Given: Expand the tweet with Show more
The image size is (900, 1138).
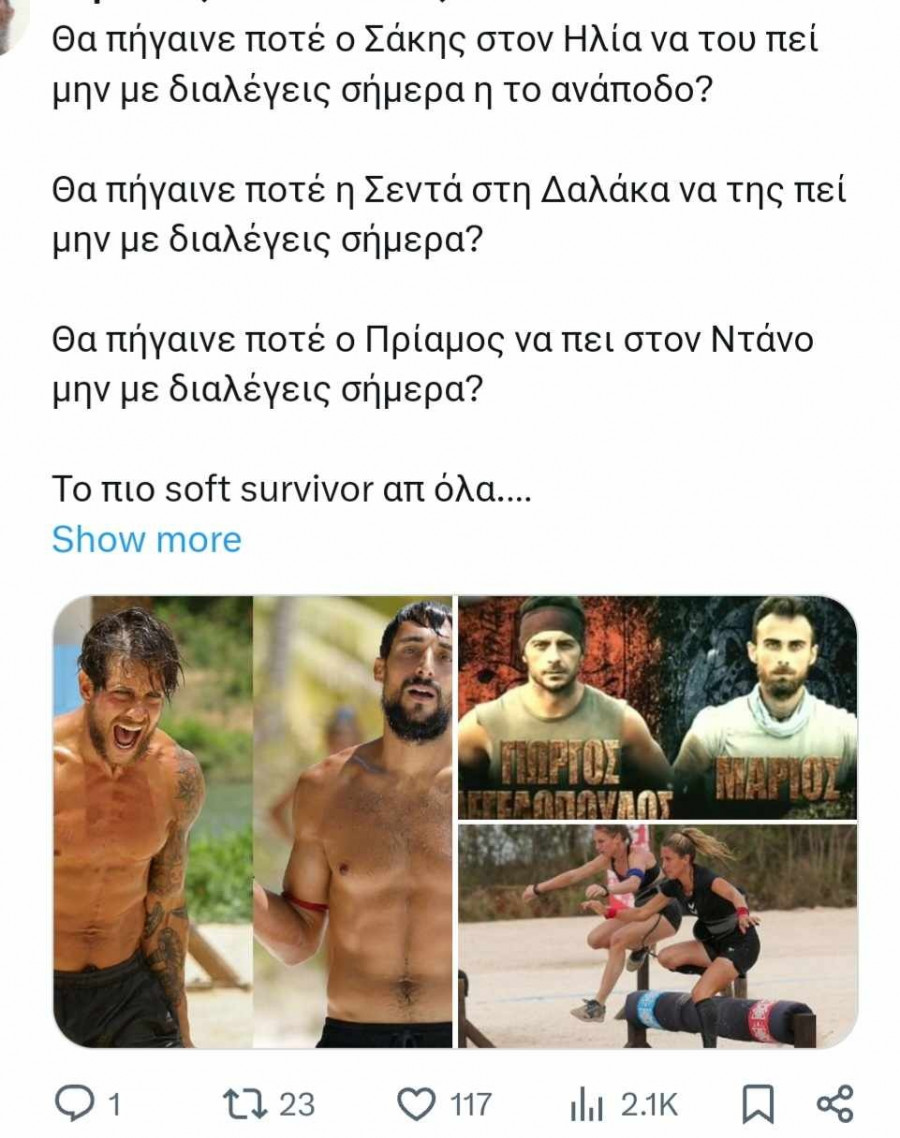Looking at the screenshot, I should (146, 539).
